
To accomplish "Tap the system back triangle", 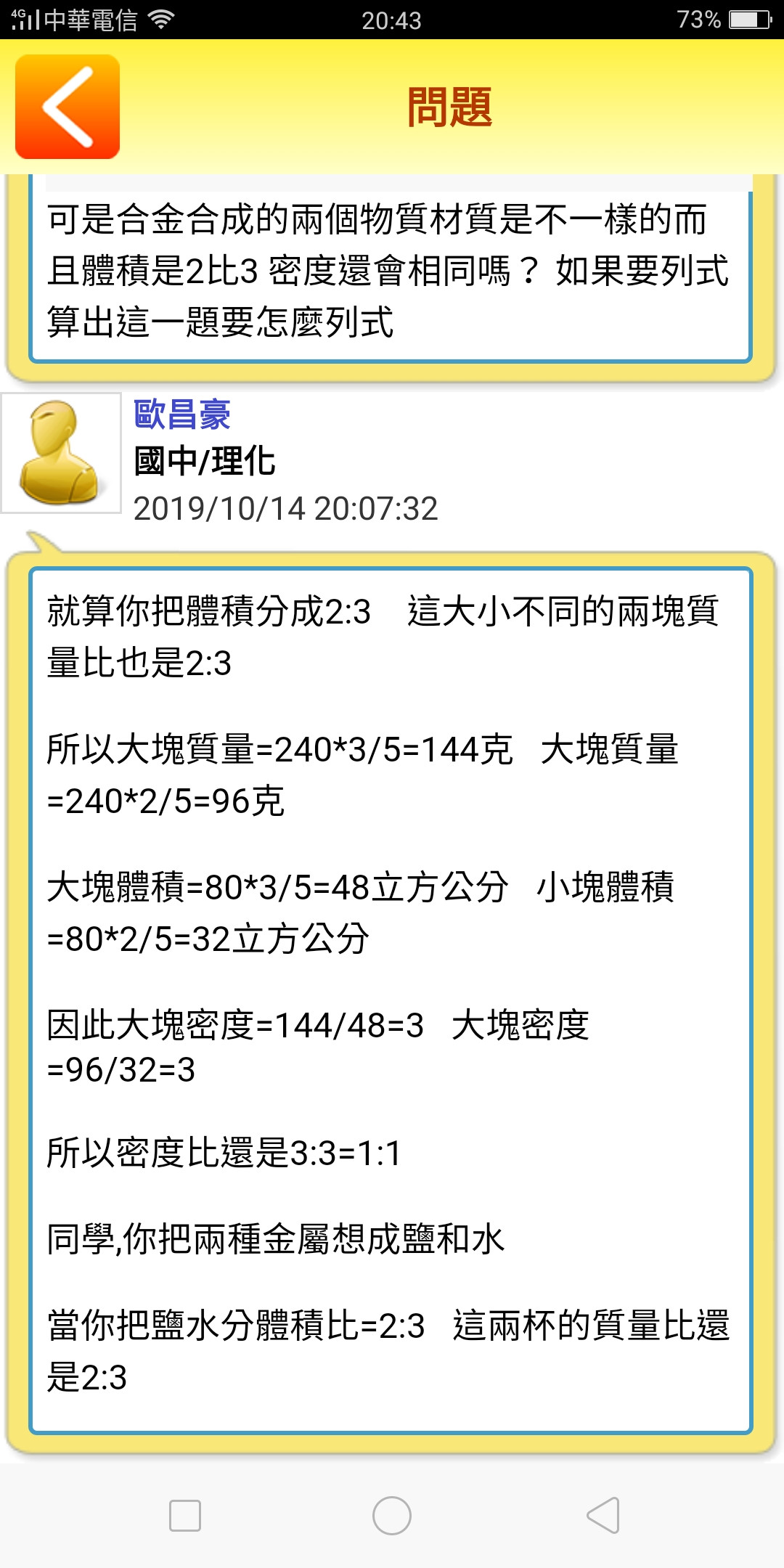I will coord(603,1516).
